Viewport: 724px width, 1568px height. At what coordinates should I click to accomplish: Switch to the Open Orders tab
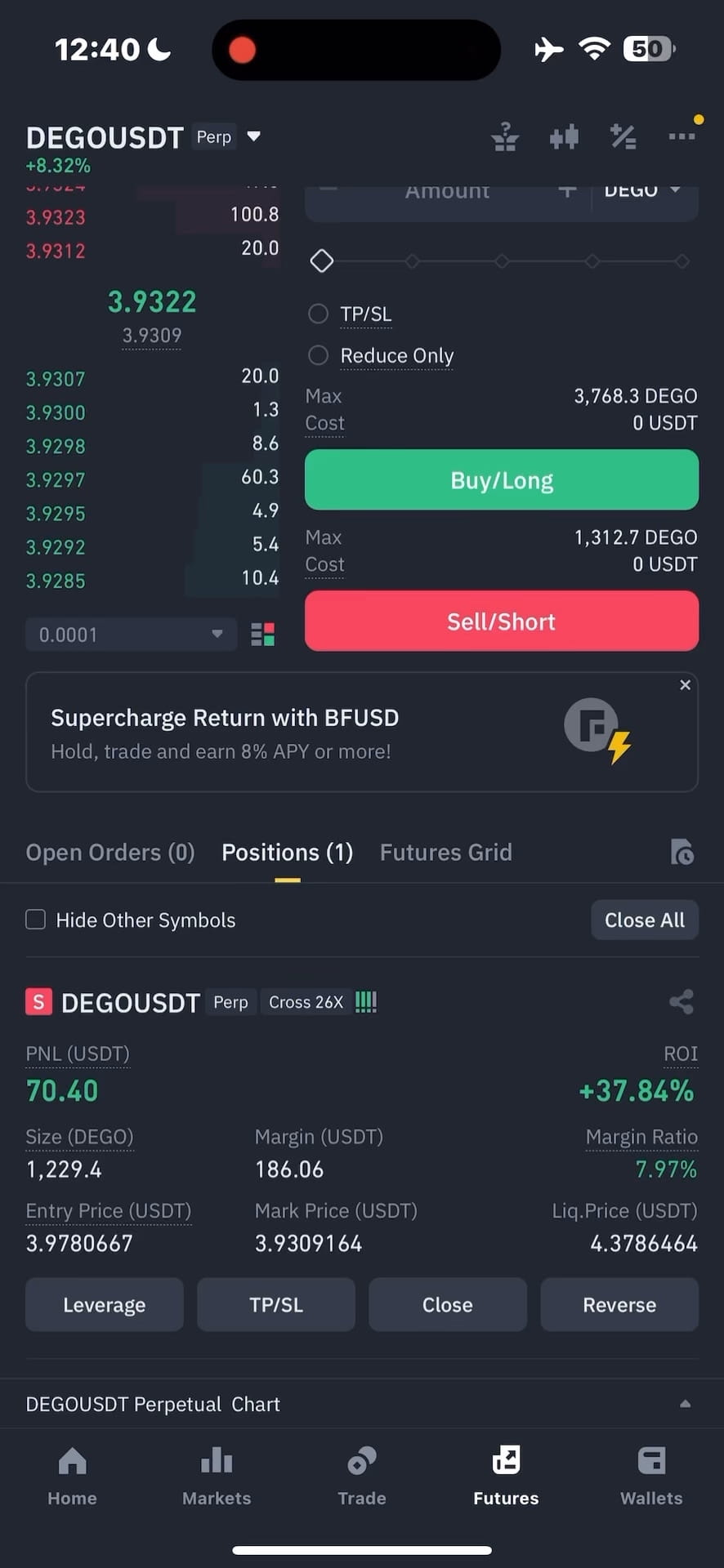[x=110, y=852]
